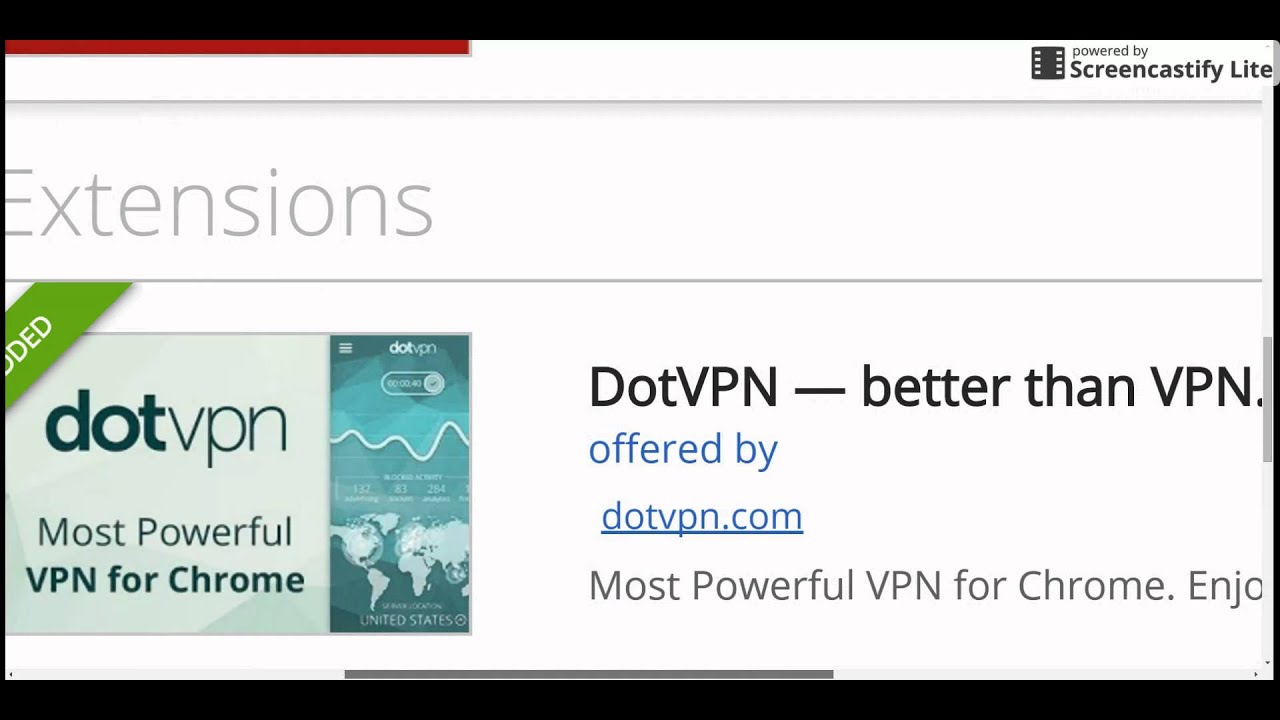Screen dimensions: 1280x720
Task: Open the dotvpn.com link
Action: pos(701,516)
